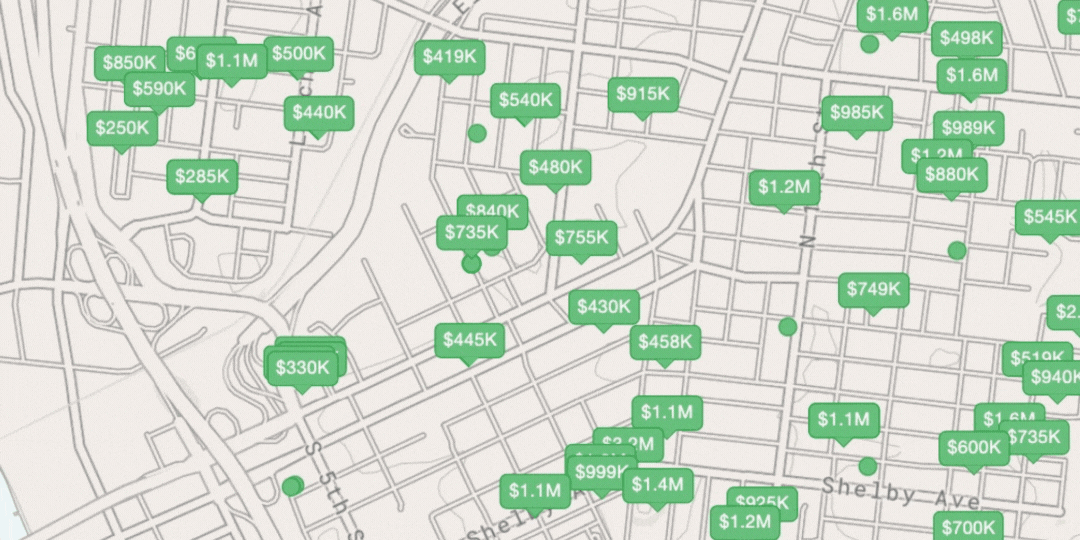Tap the $915K price marker
Image resolution: width=1080 pixels, height=540 pixels.
(643, 94)
